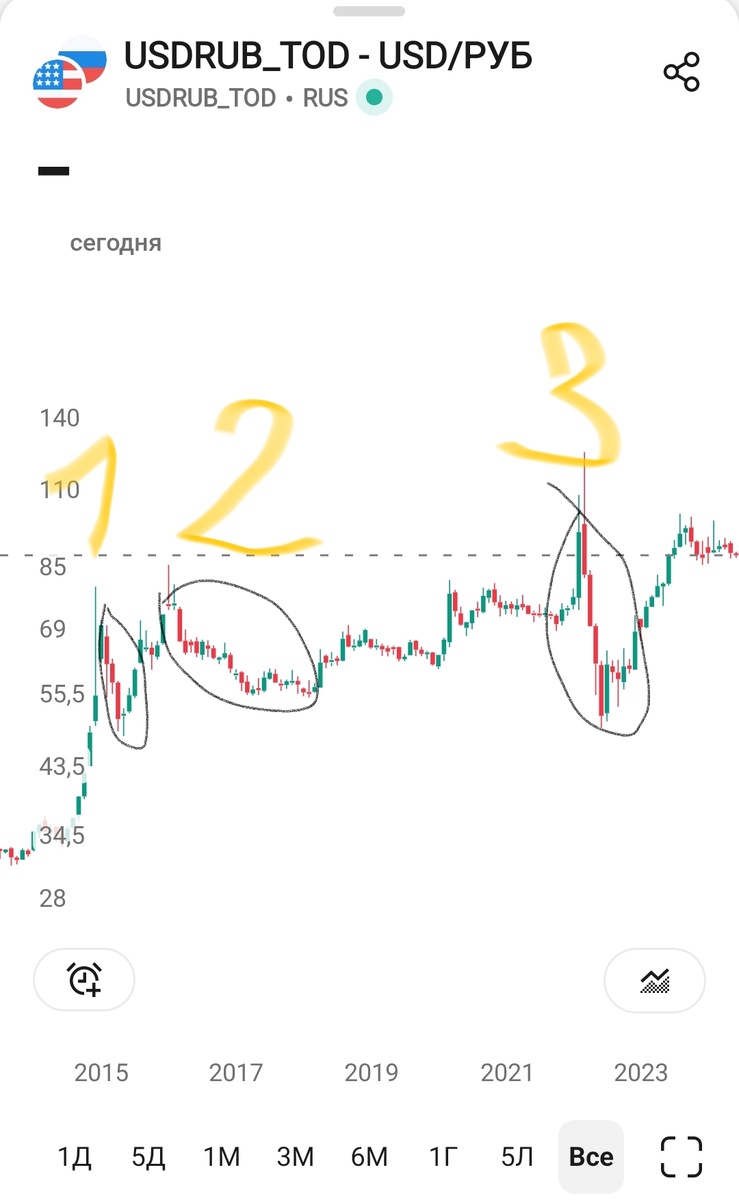Screen dimensions: 739x1200
Task: Show the 5Л period
Action: pos(517,1157)
